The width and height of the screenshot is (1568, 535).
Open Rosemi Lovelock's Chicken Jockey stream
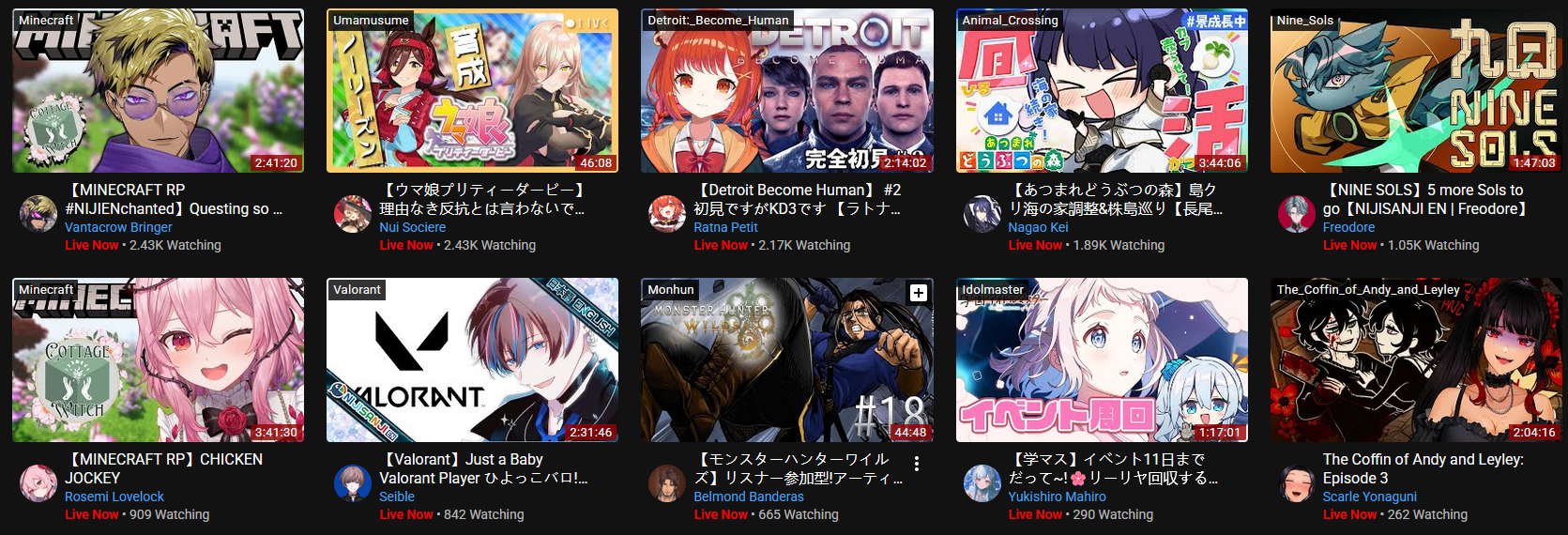[x=158, y=360]
